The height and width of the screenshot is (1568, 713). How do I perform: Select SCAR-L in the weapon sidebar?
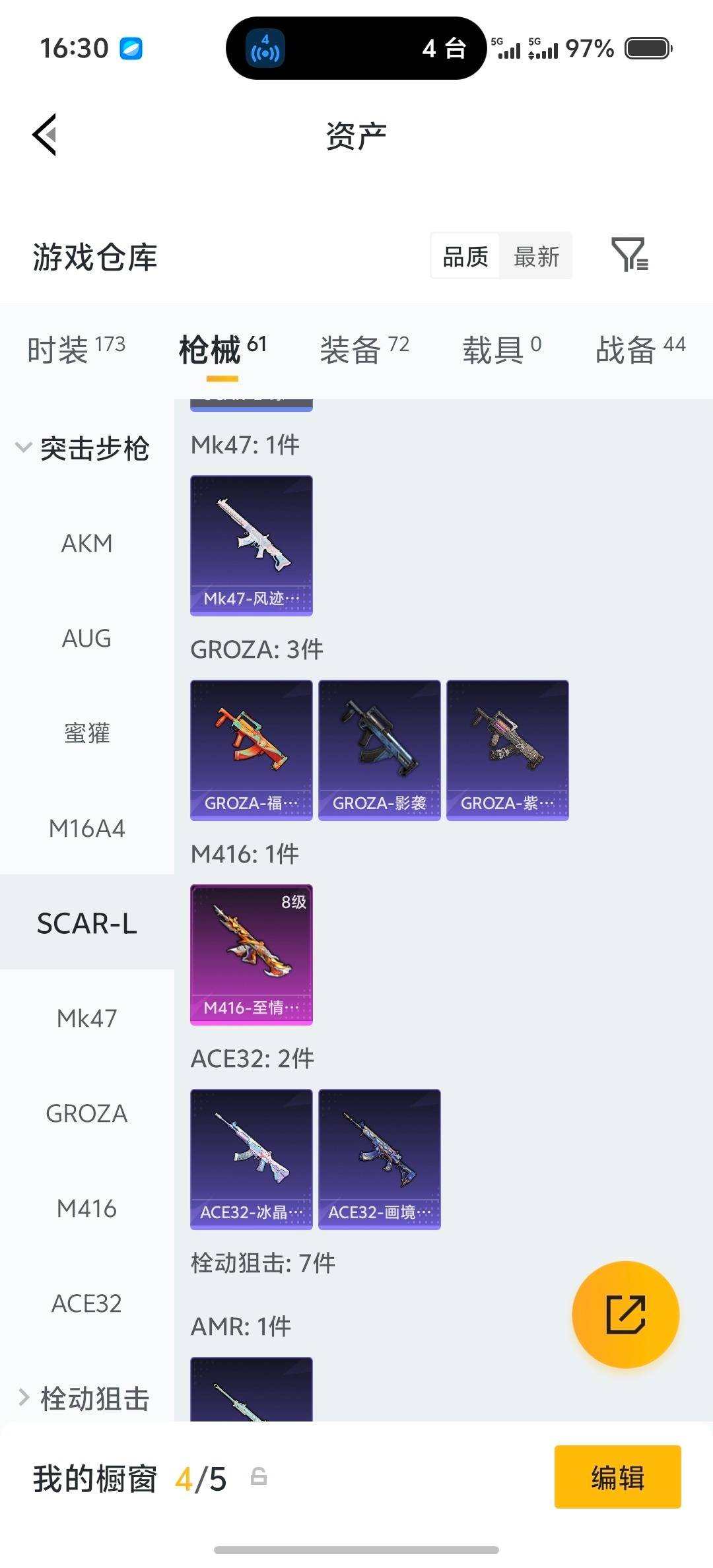pyautogui.click(x=86, y=923)
